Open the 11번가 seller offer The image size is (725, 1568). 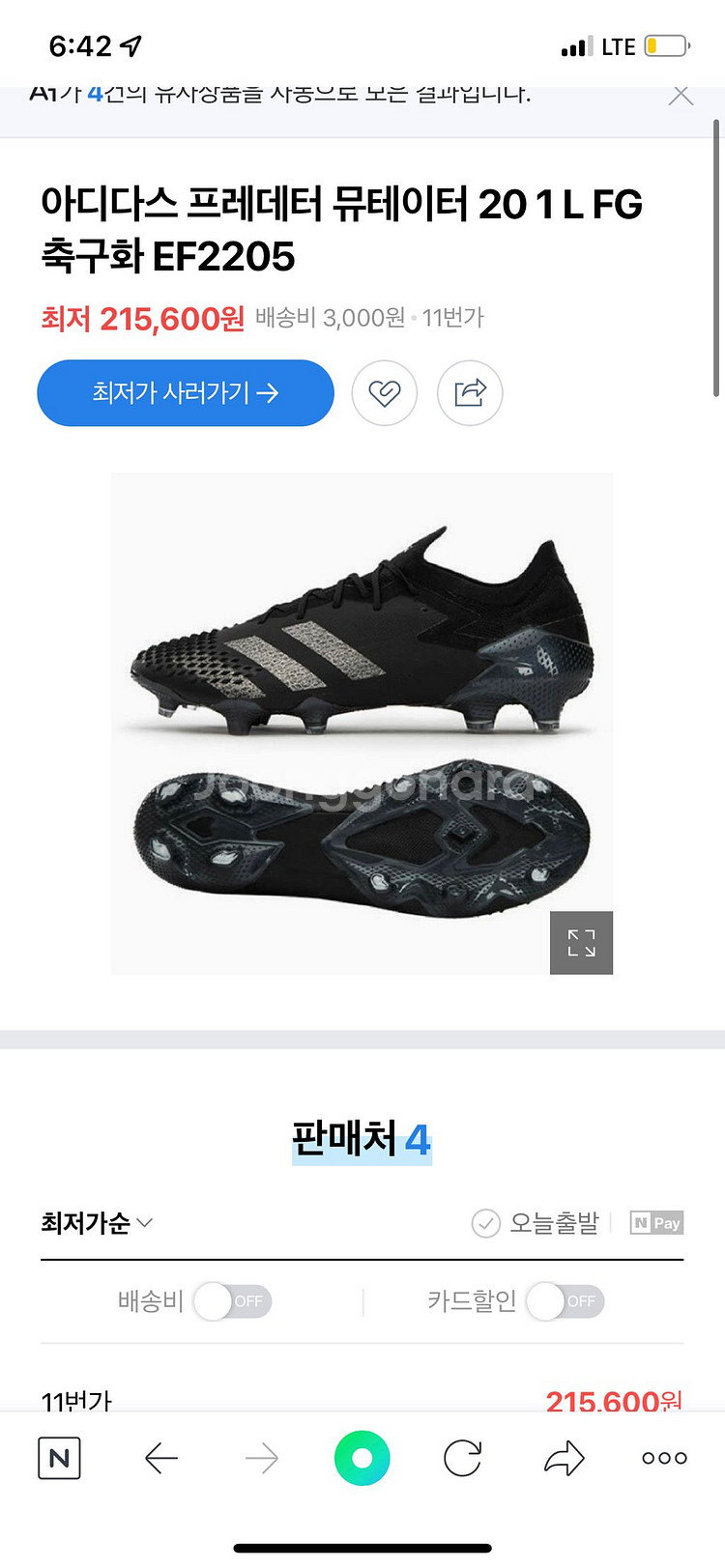77,1400
